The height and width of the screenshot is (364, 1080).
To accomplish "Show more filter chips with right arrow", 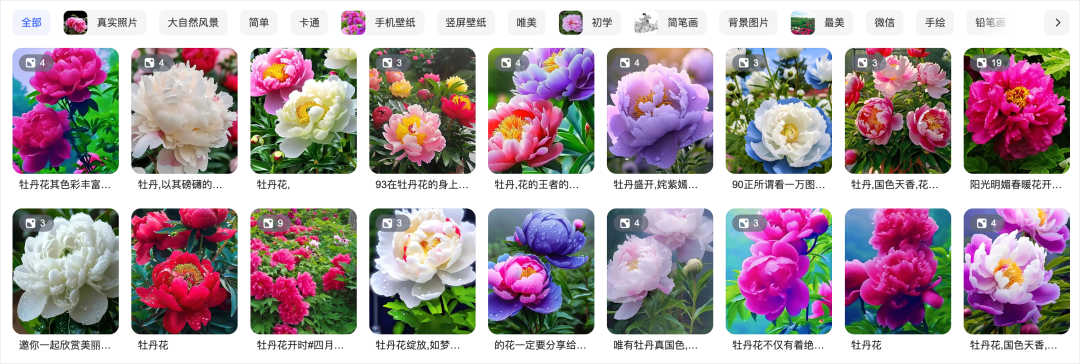I will pos(1057,23).
